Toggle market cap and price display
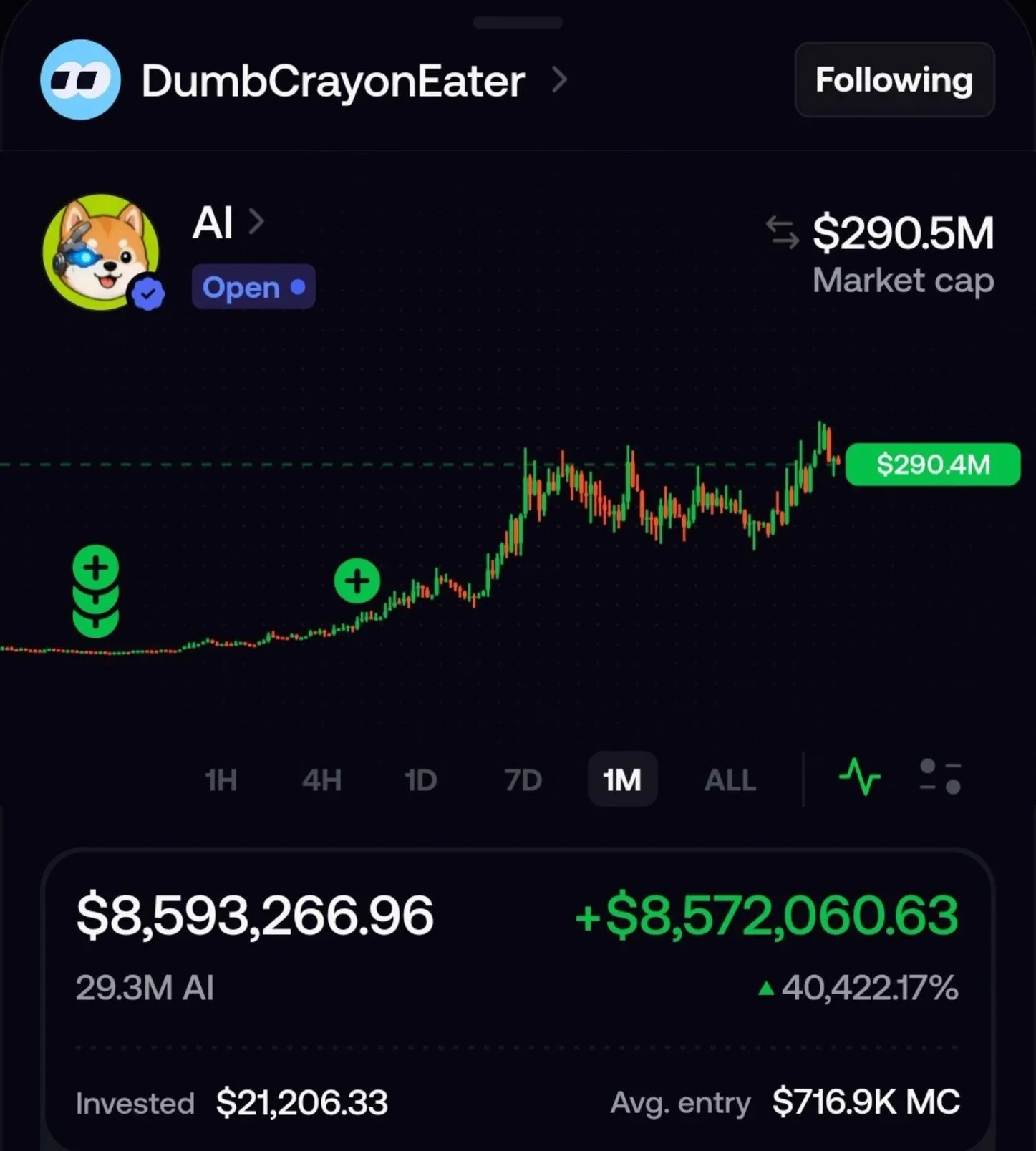This screenshot has height=1151, width=1036. coord(782,233)
